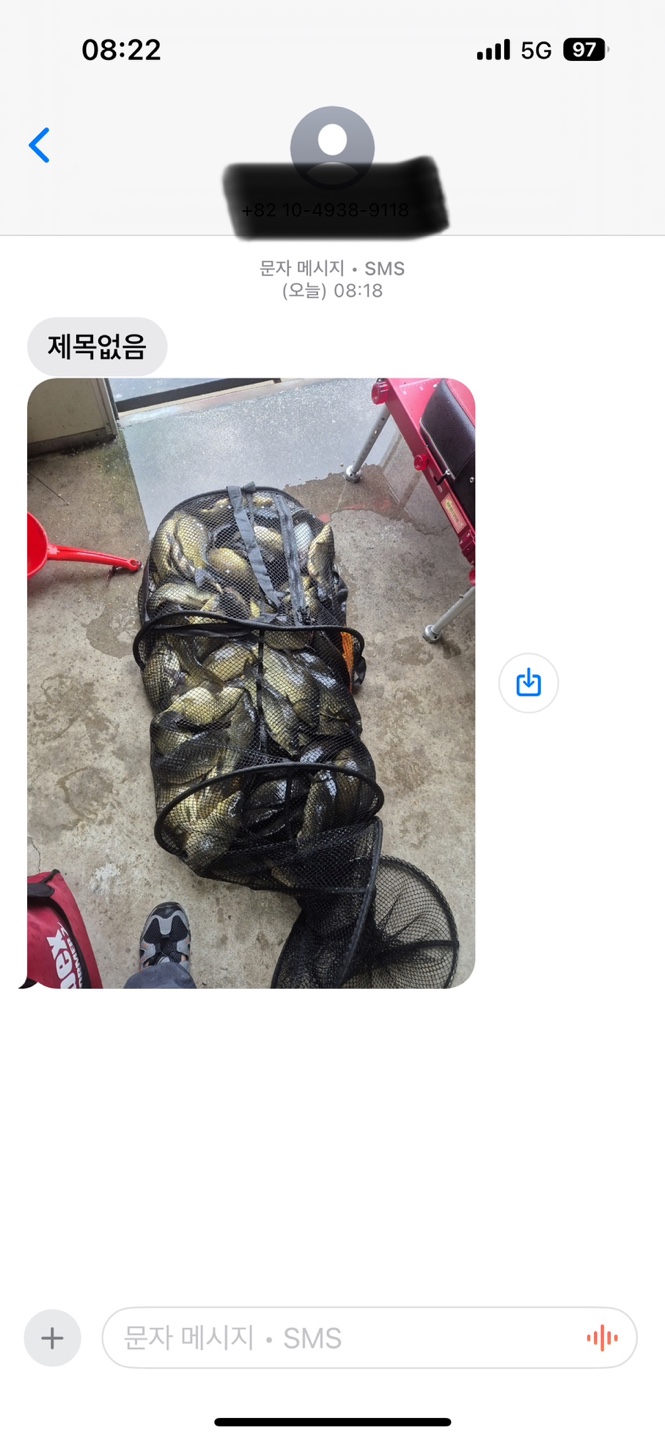Record an audio message
The image size is (665, 1440).
(x=602, y=1338)
